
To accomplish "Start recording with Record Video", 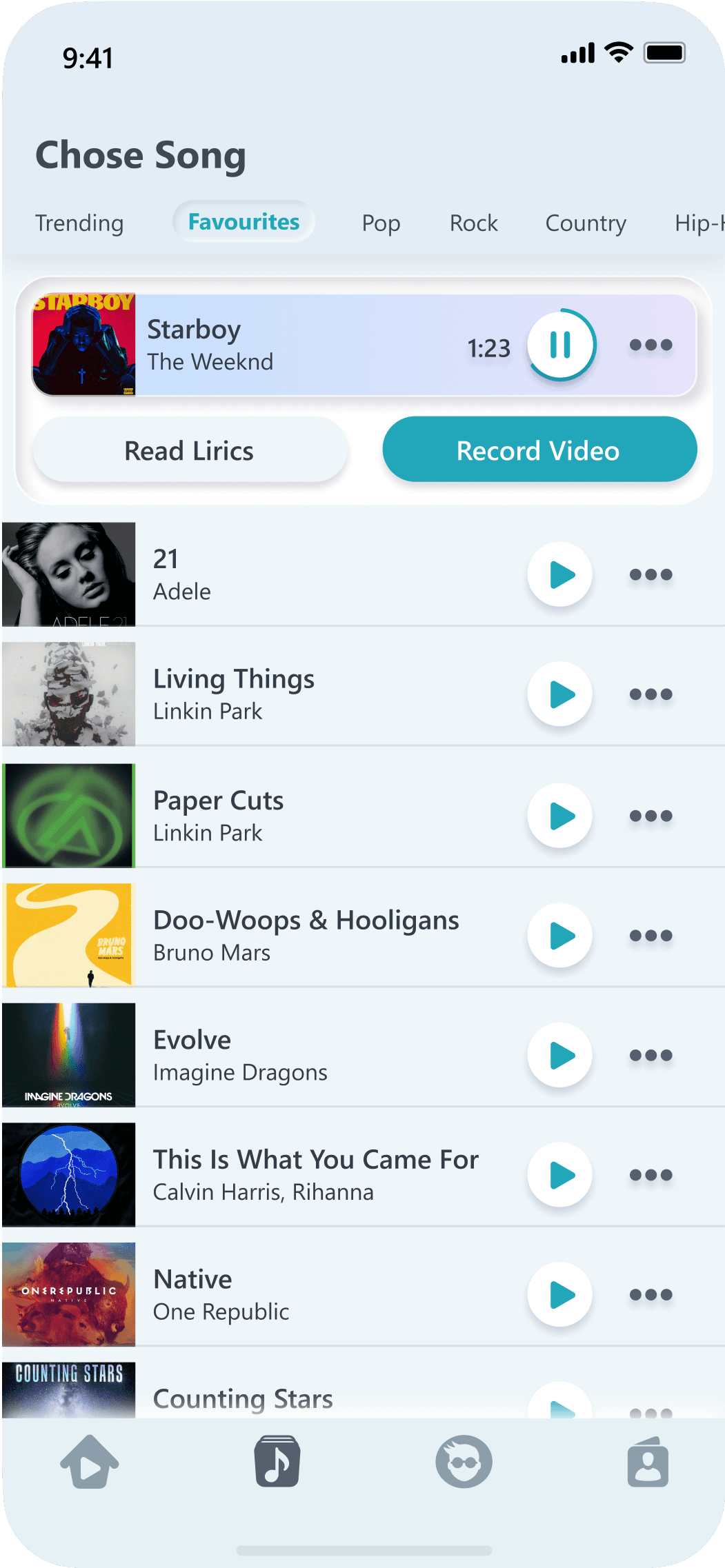I will point(539,450).
